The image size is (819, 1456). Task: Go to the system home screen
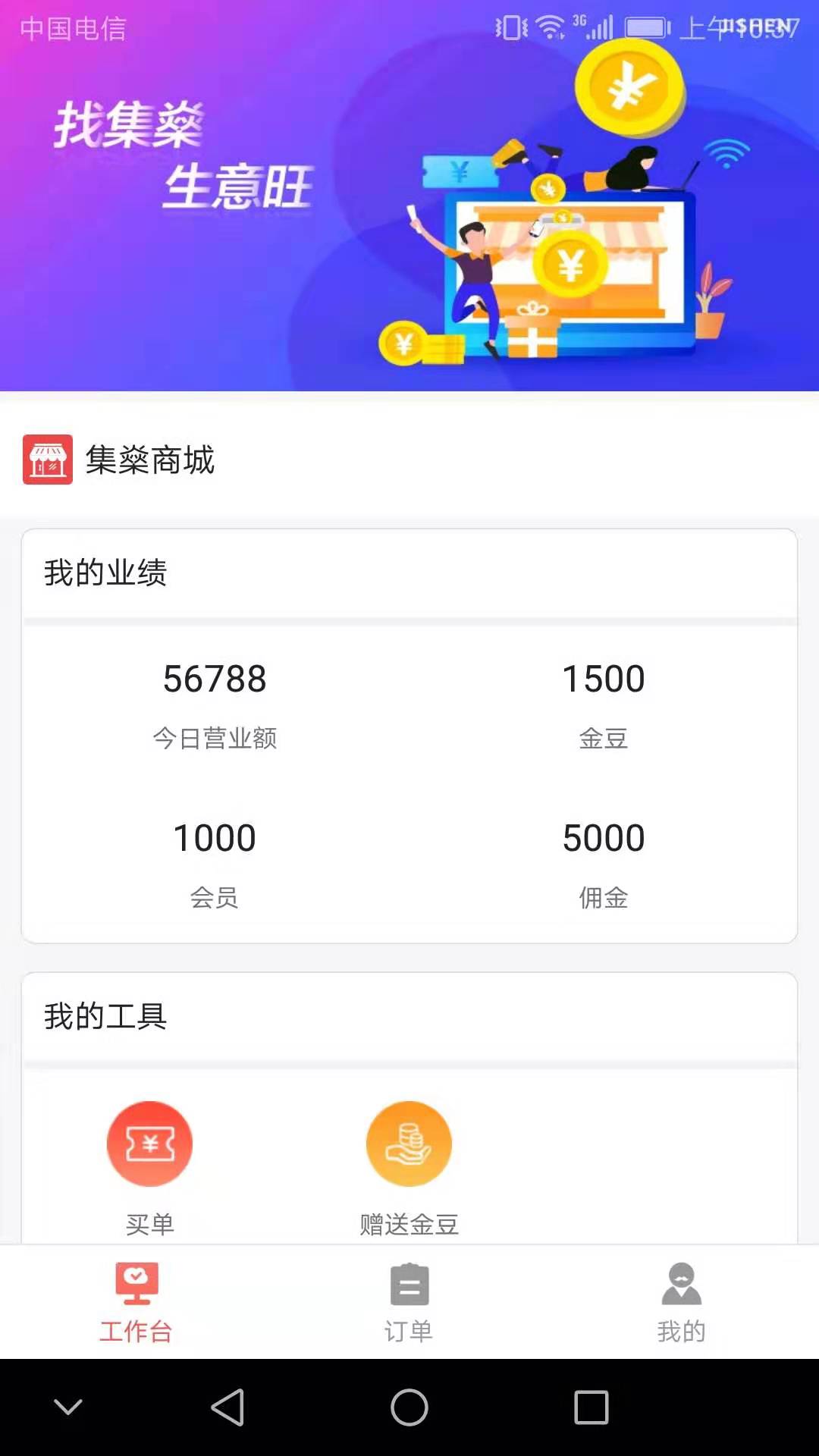click(409, 1407)
